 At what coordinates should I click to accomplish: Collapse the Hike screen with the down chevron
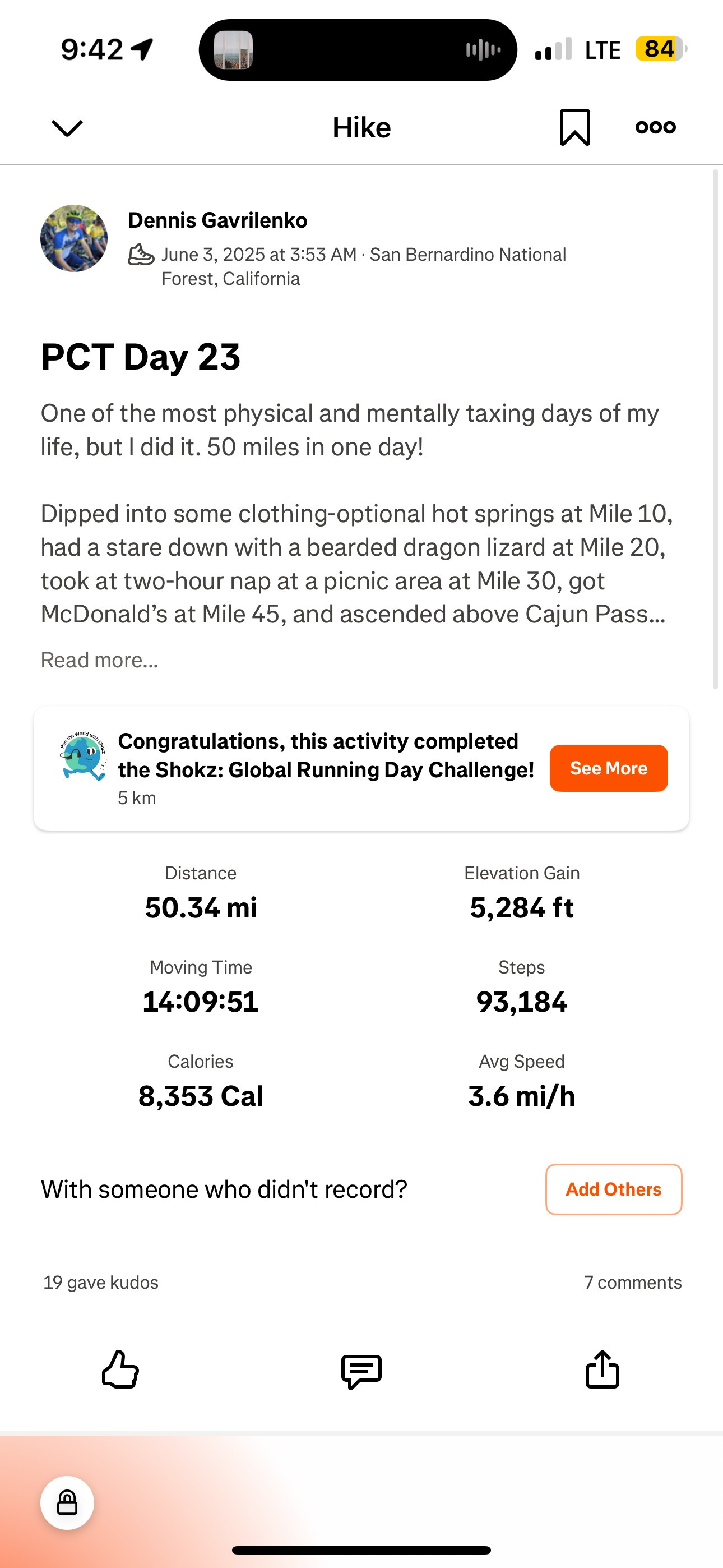click(67, 128)
